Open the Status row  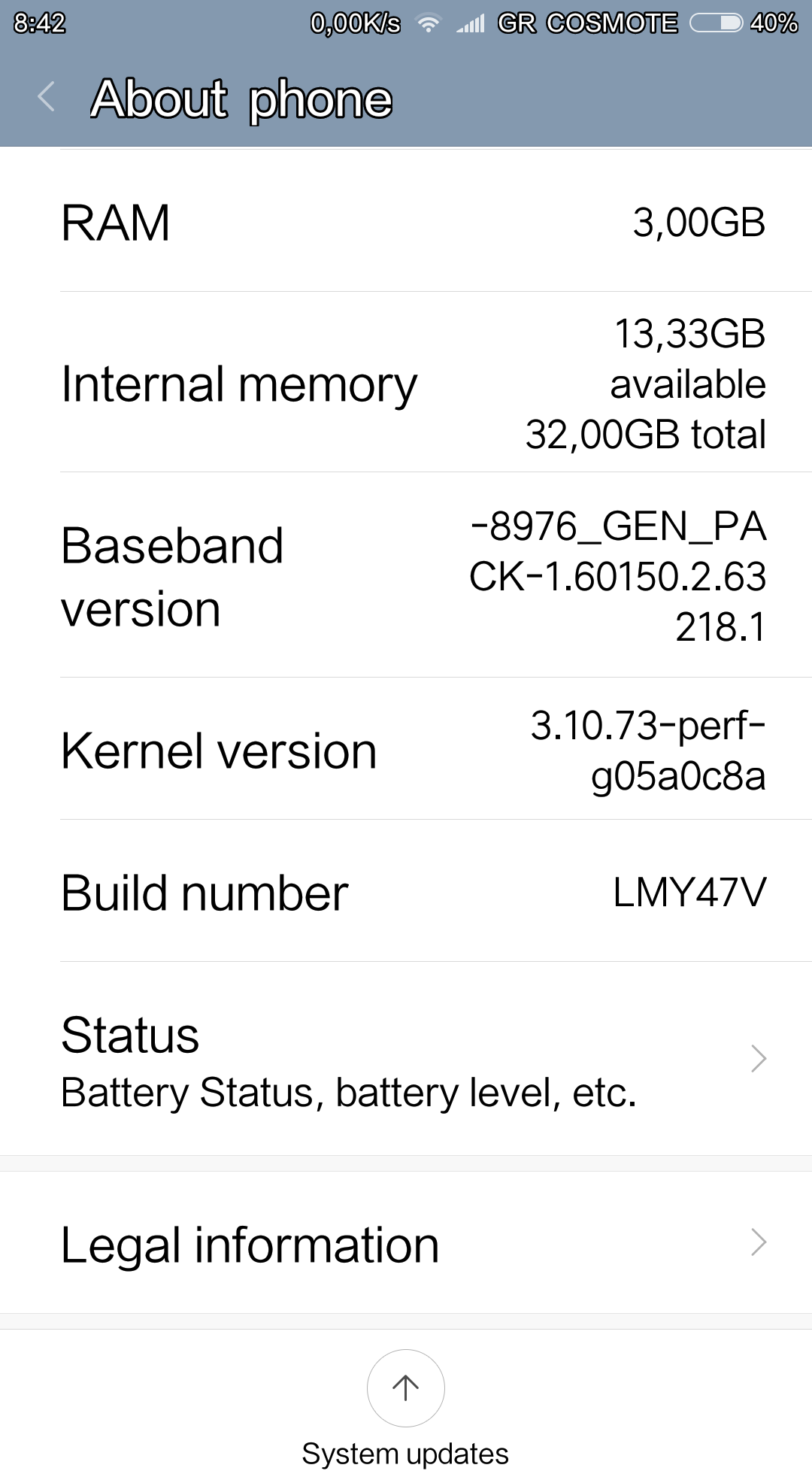pos(406,1059)
